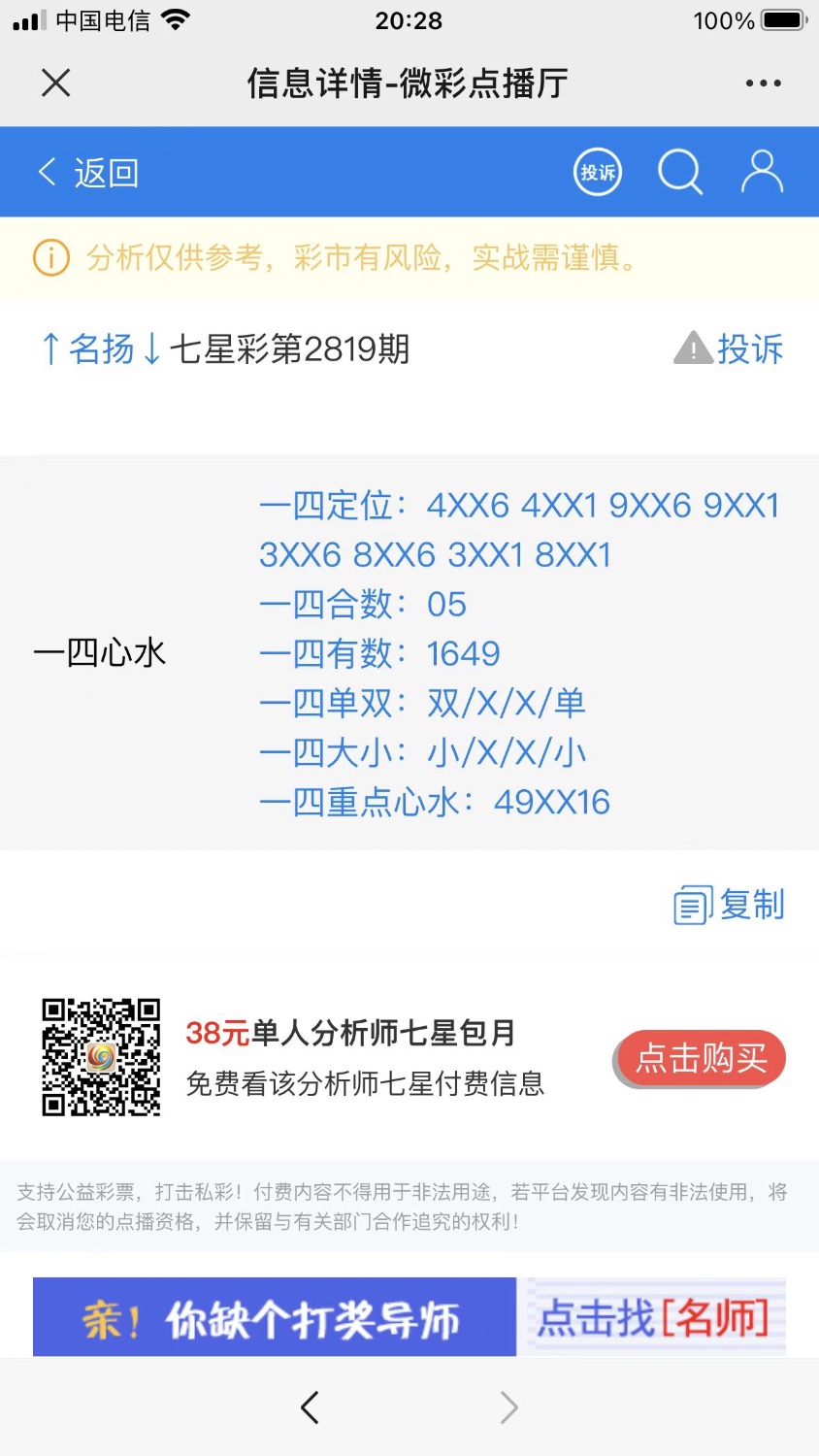Open analyst 名扬's name link
This screenshot has height=1456, width=819.
(101, 348)
